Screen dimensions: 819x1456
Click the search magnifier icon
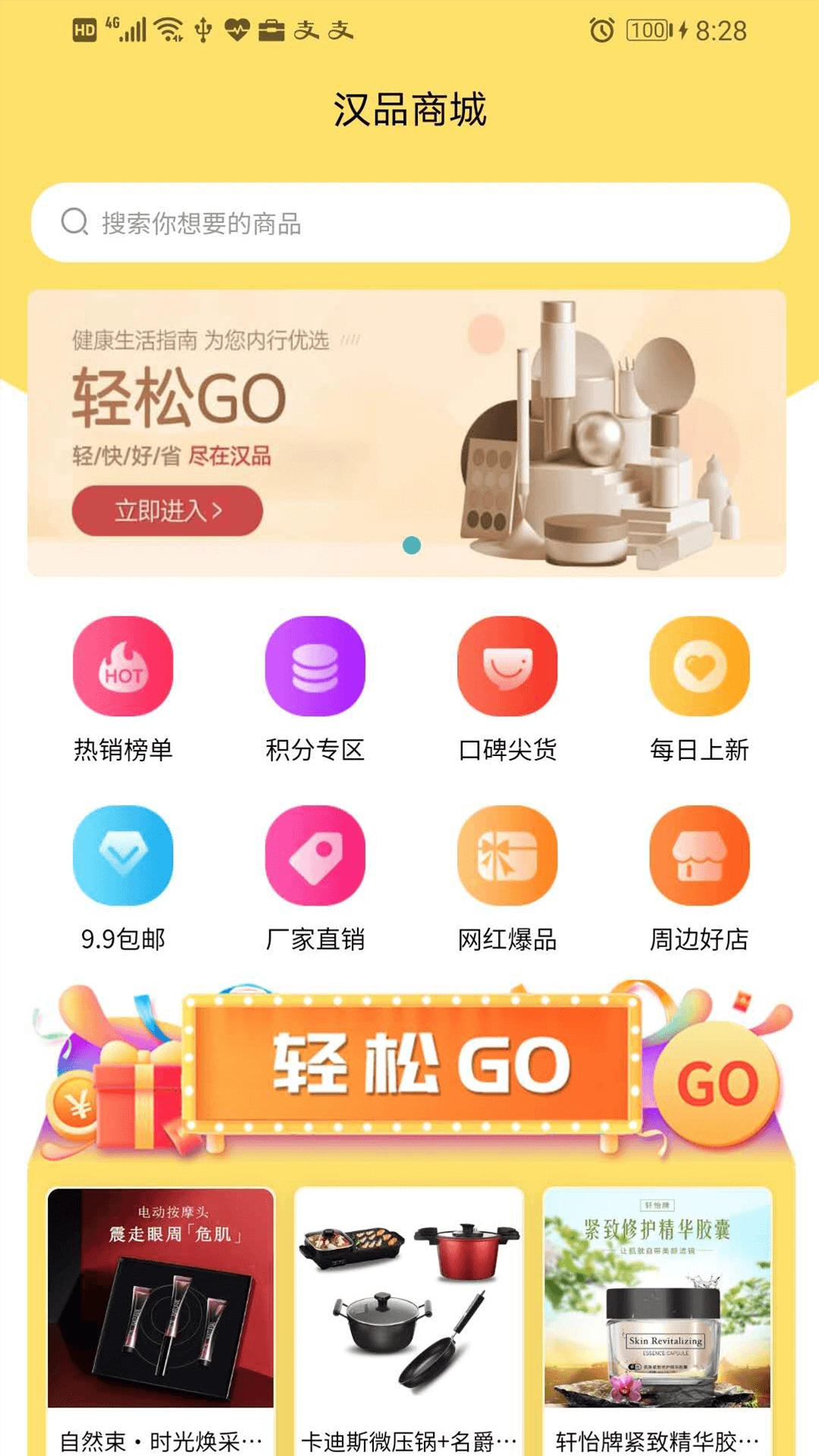pos(73,221)
